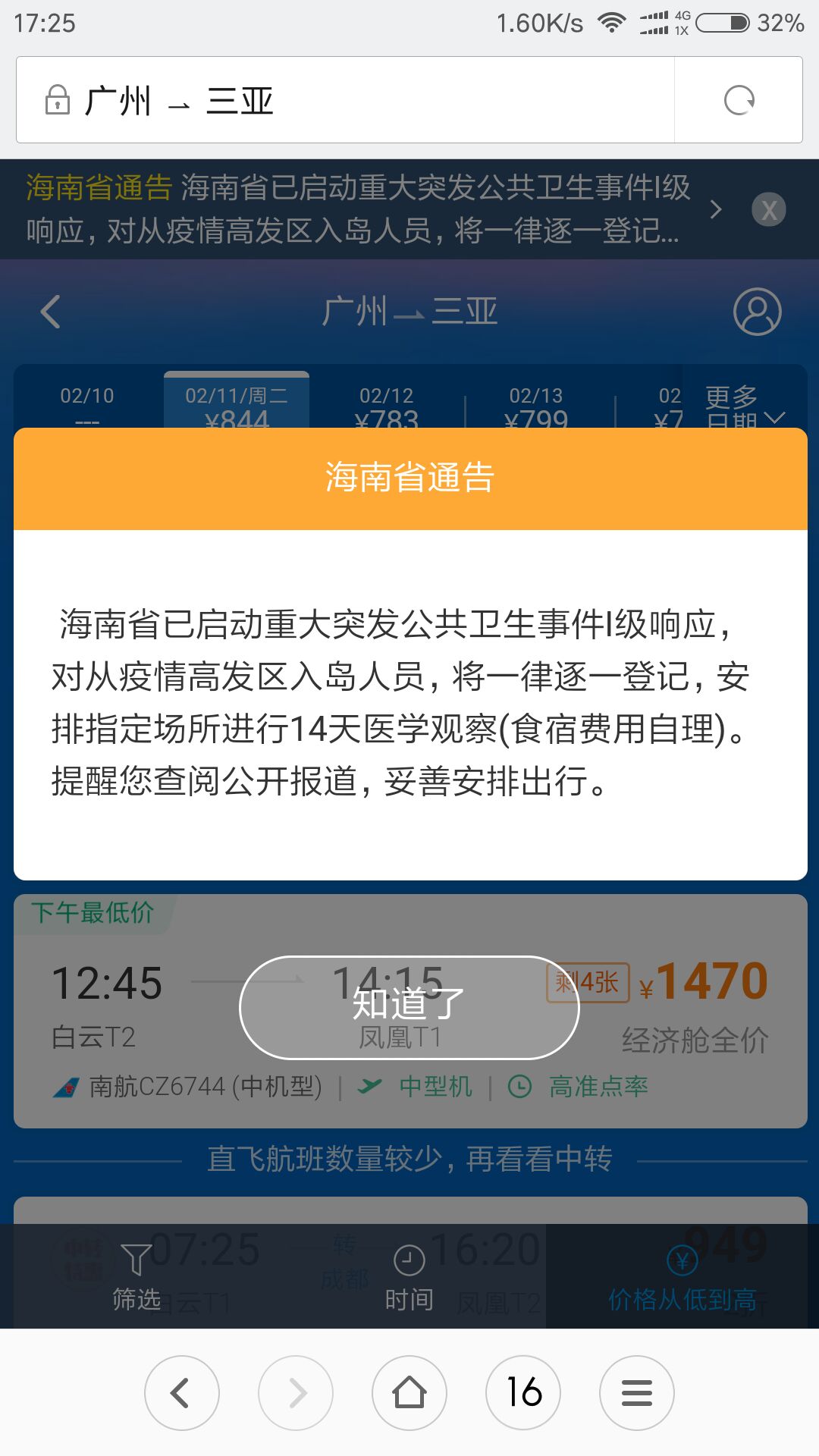Viewport: 819px width, 1456px height.
Task: Navigate back with browser back button
Action: [x=182, y=1392]
